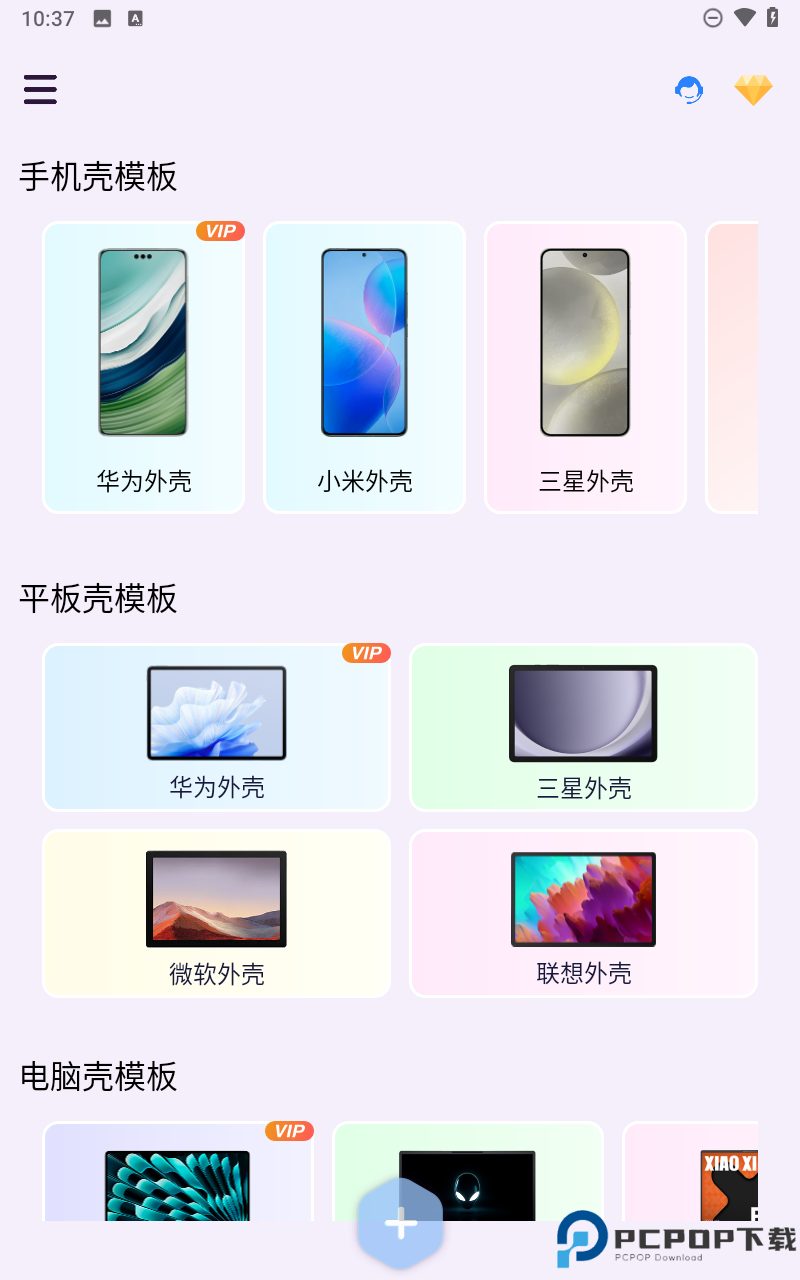Tap the screenshot icon in the status bar
Viewport: 800px width, 1280px height.
click(101, 17)
